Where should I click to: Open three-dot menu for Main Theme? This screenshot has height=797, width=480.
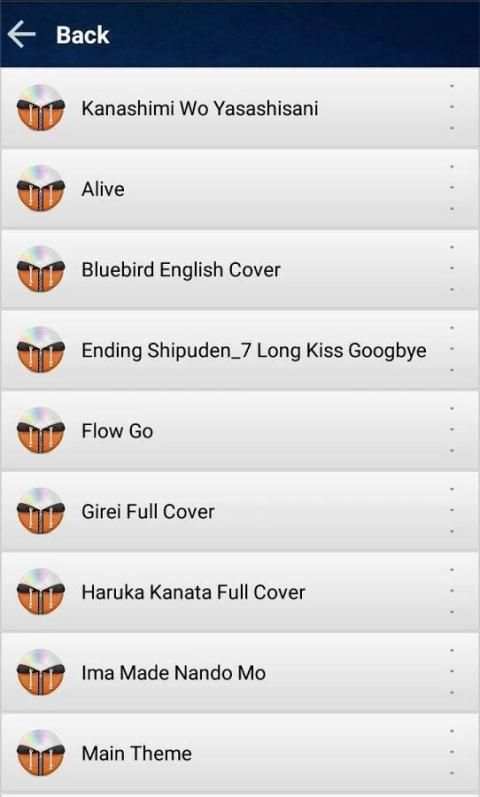tap(452, 753)
